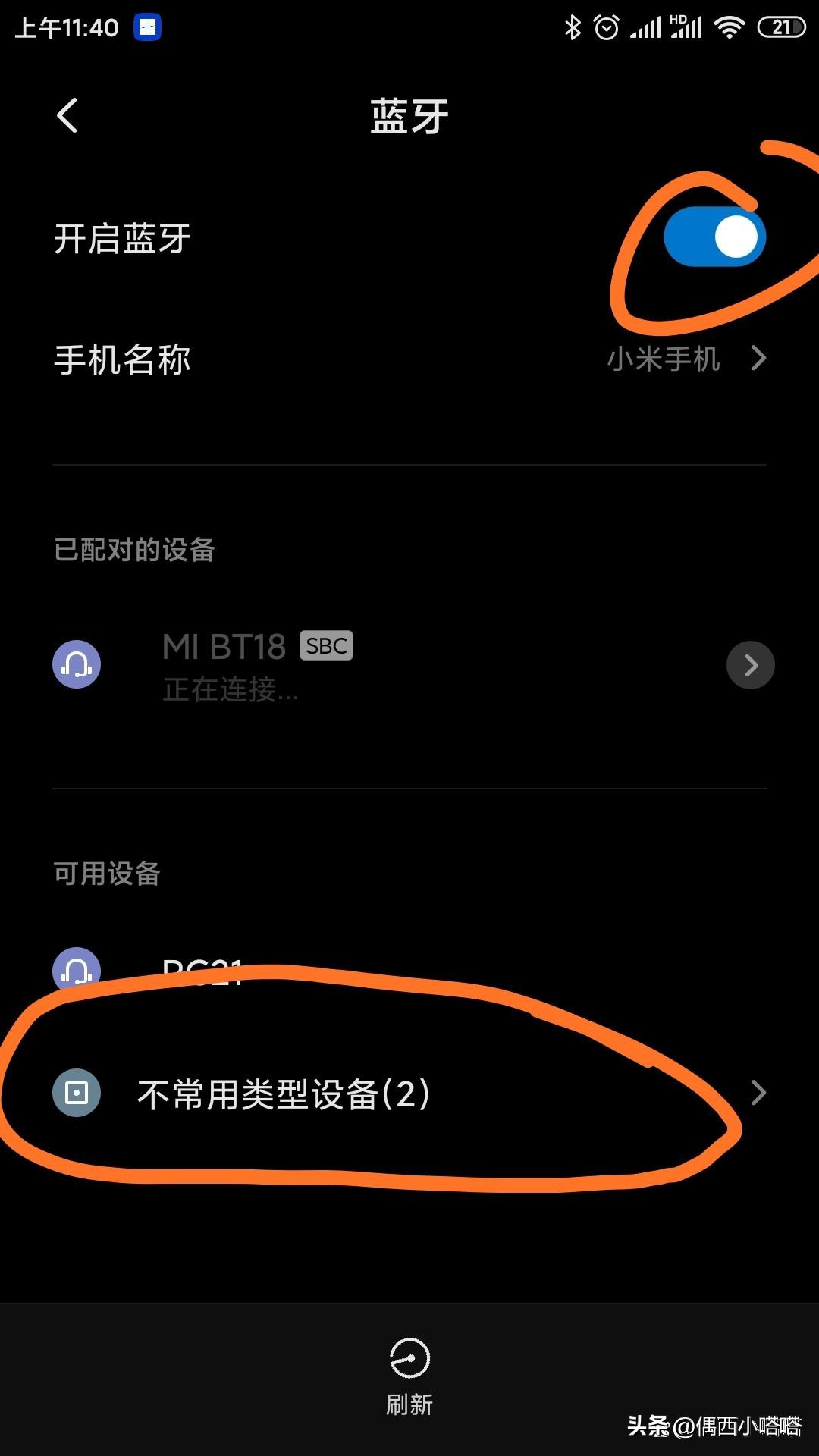Tap the device-type icon beside 不常用类型设备
The height and width of the screenshot is (1456, 819).
click(x=76, y=1093)
